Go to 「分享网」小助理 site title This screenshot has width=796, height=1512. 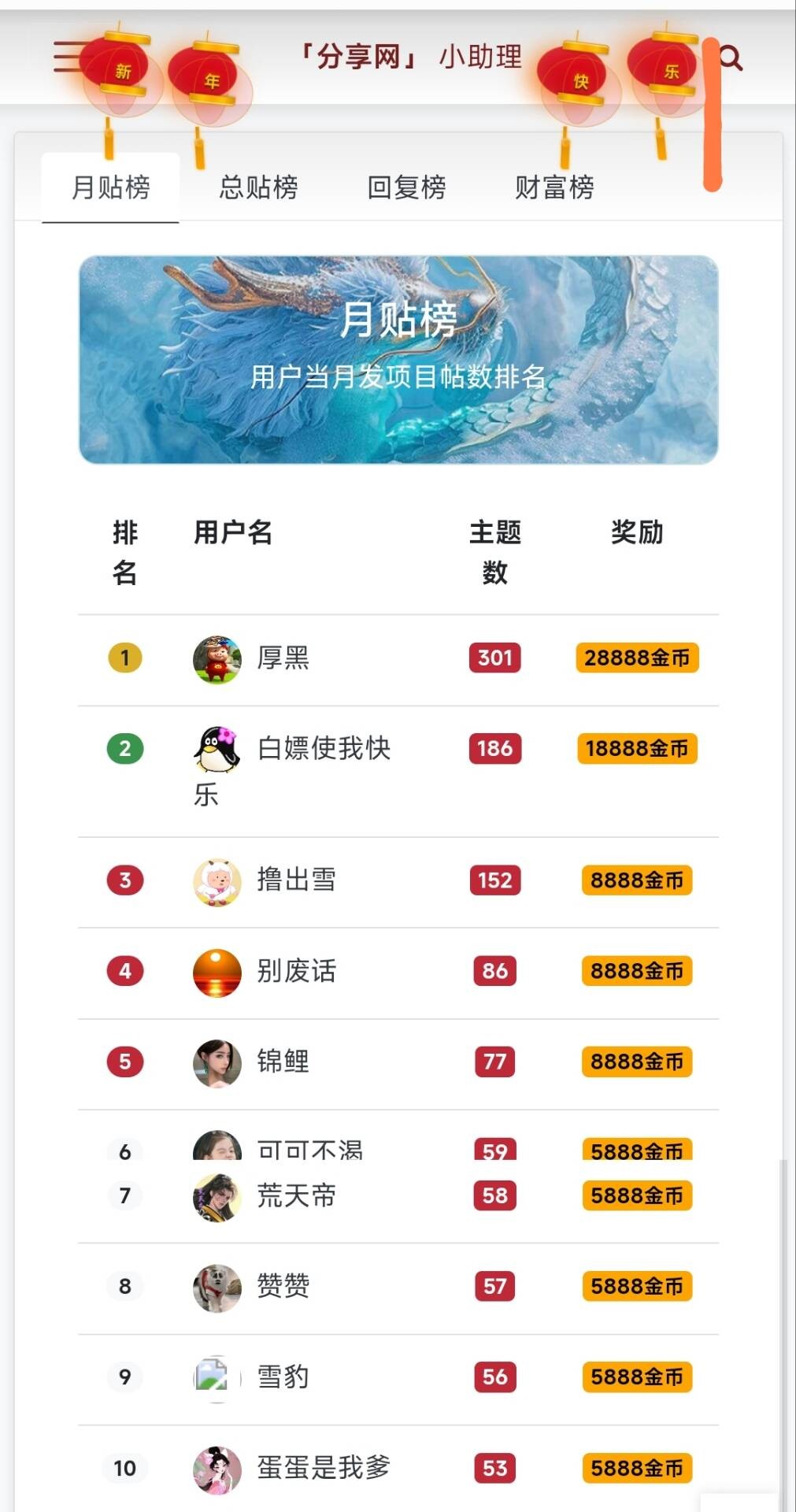(409, 57)
